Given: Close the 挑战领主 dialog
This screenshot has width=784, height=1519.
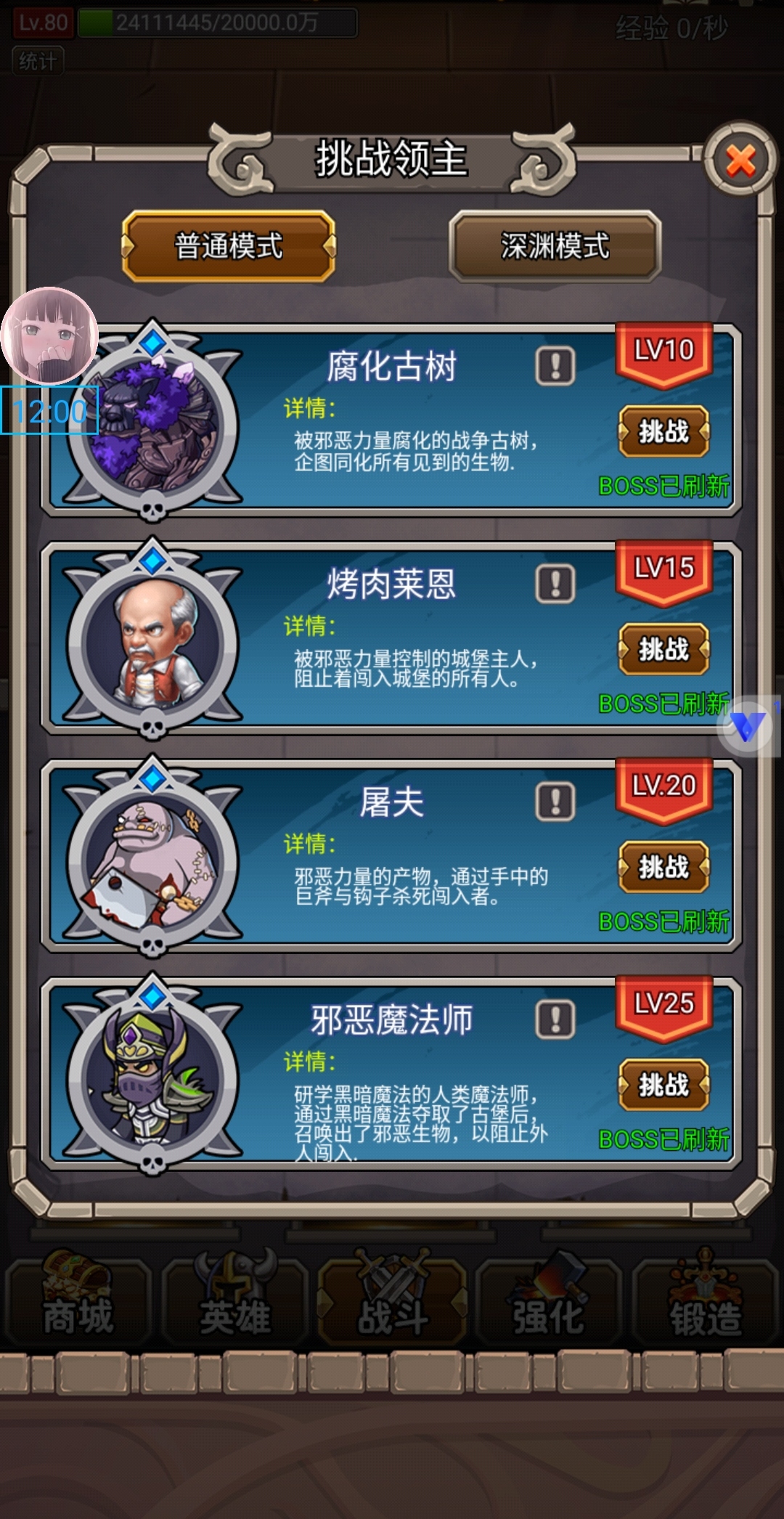Looking at the screenshot, I should click(x=740, y=160).
